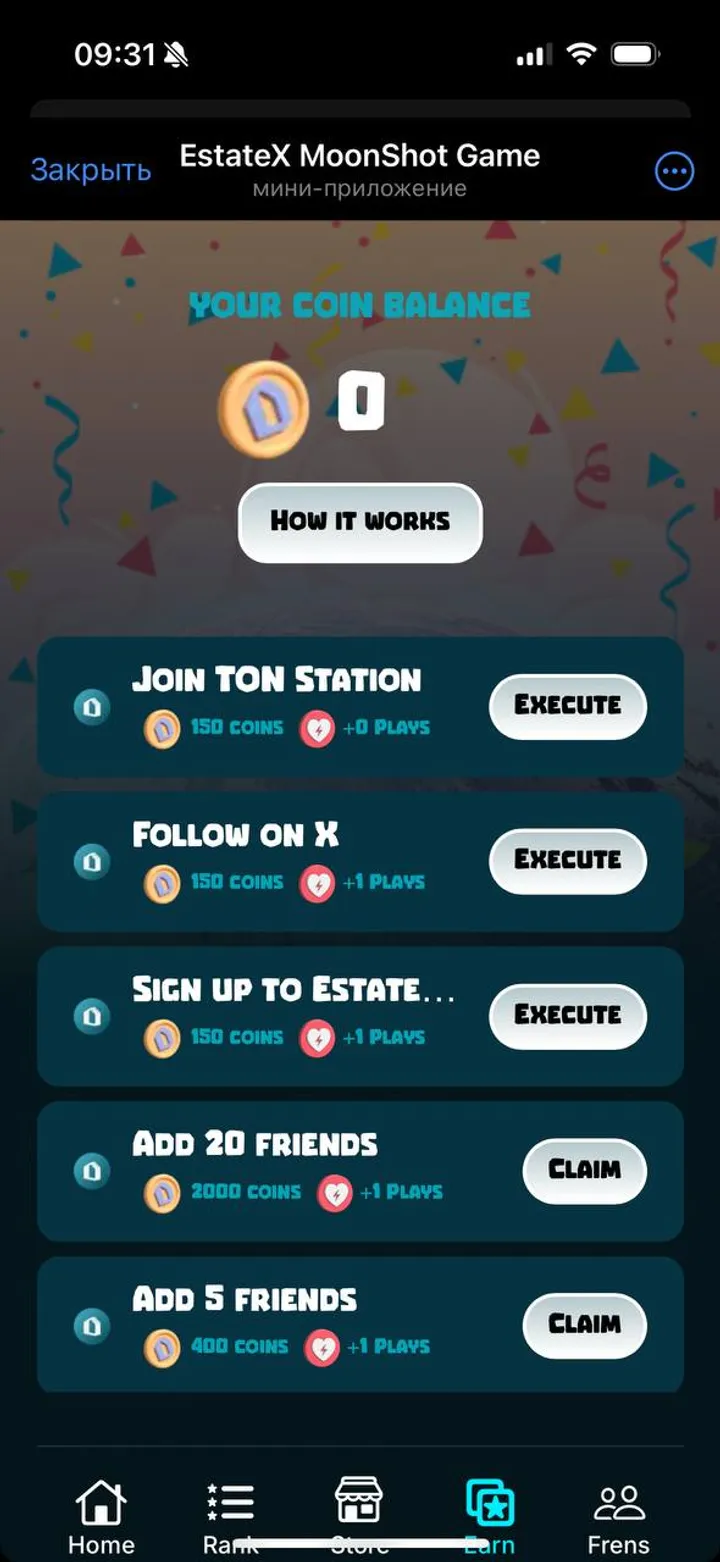Claim the Add 5 friends reward
Image resolution: width=720 pixels, height=1562 pixels.
click(584, 1325)
